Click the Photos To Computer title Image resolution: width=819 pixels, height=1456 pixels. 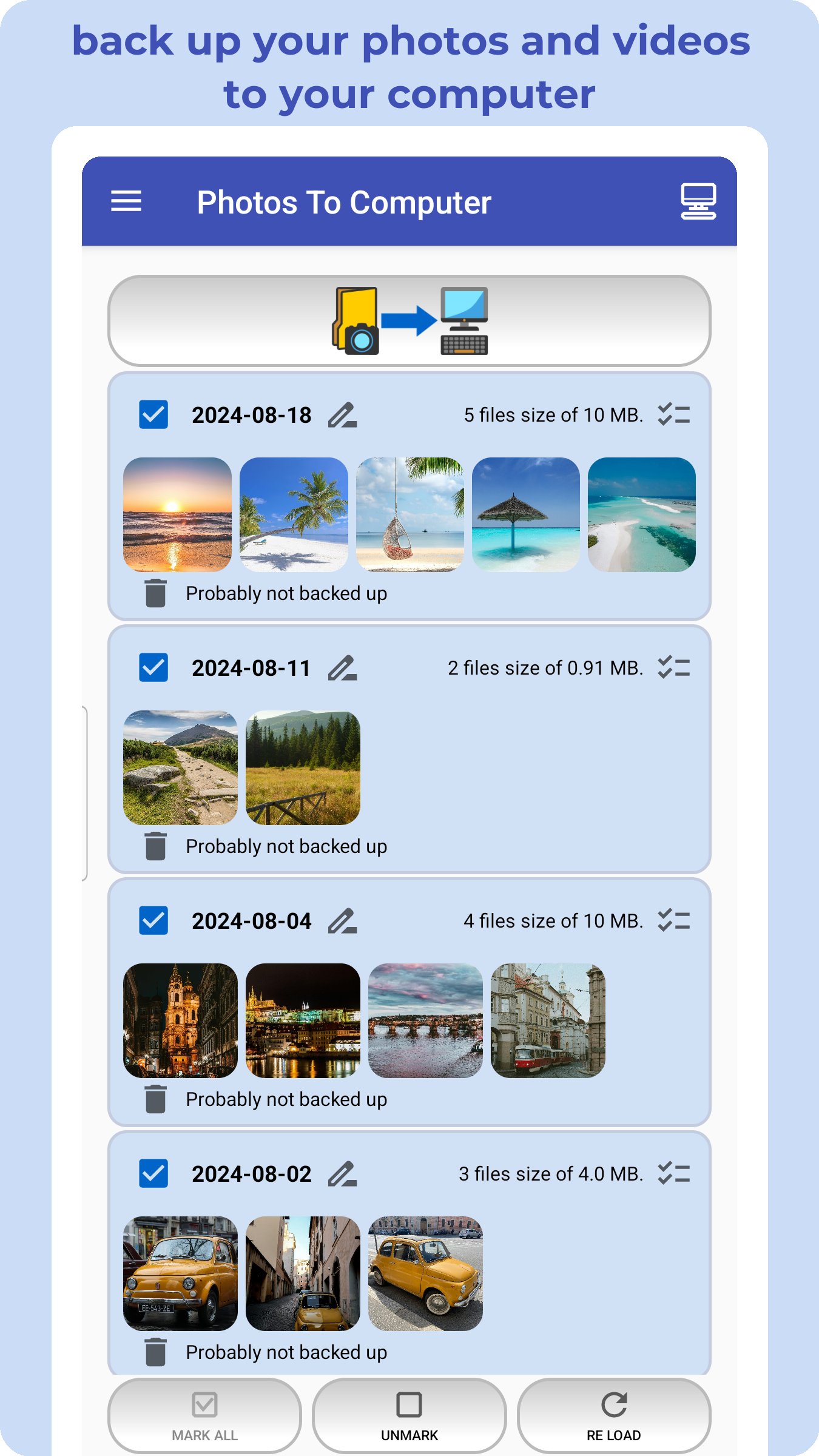[342, 201]
